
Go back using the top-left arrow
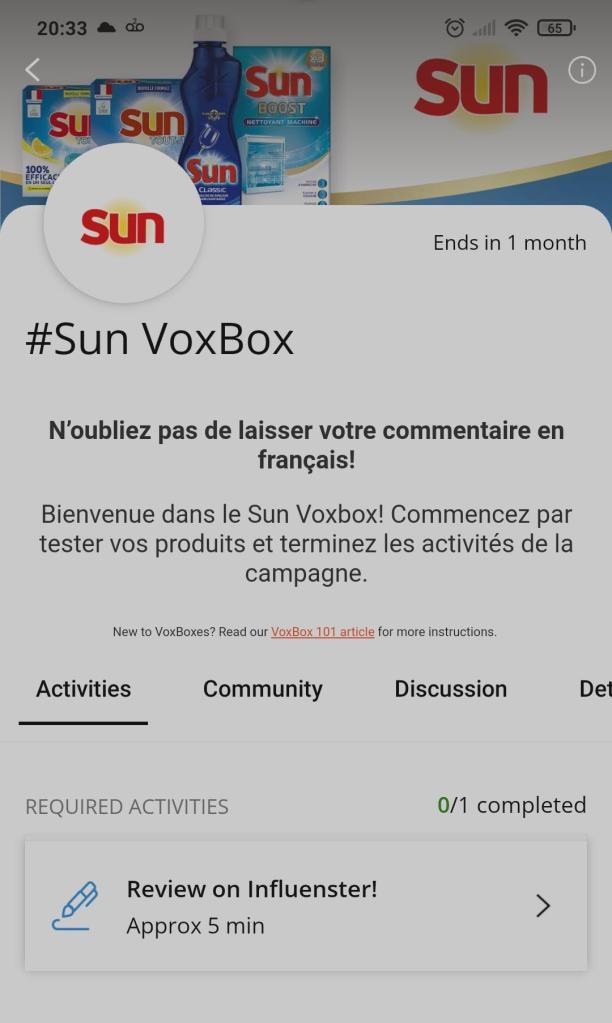pyautogui.click(x=32, y=69)
